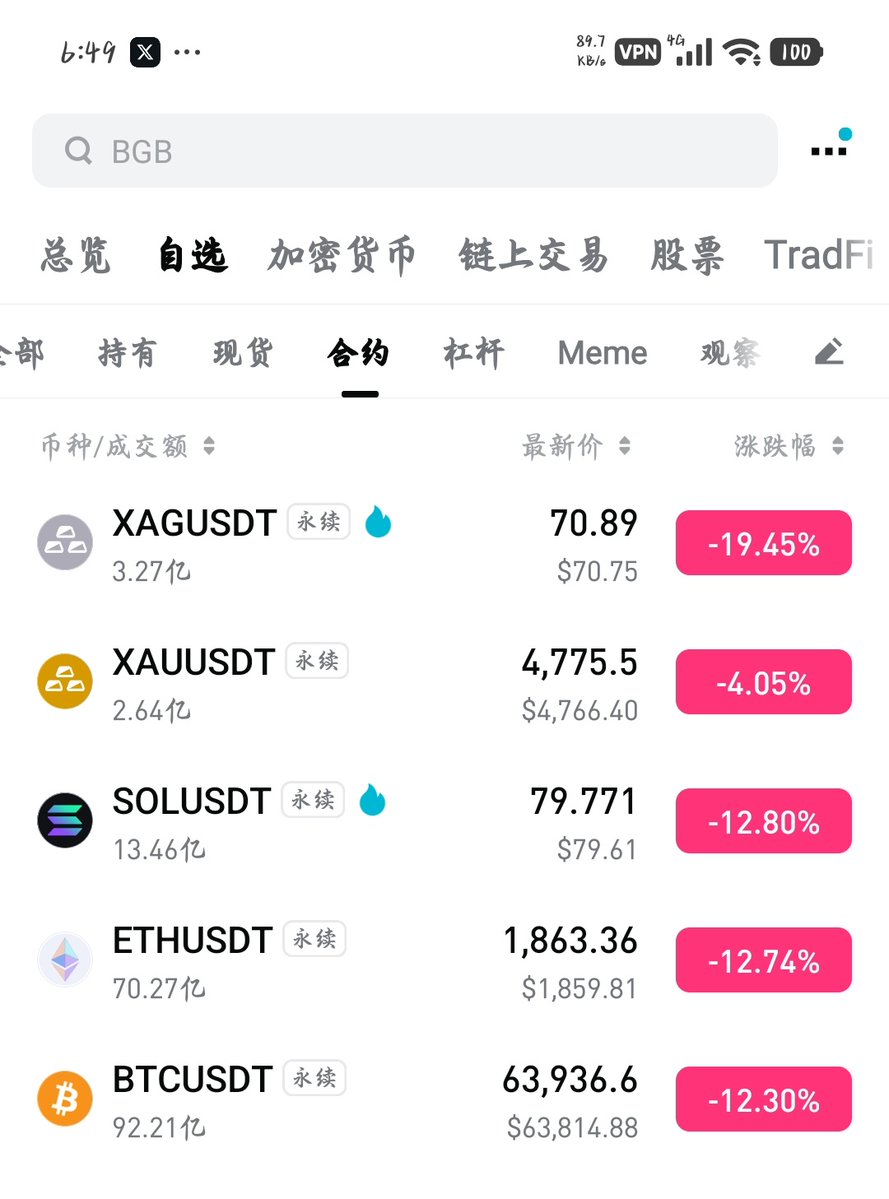Edit the watchlist with the pencil icon
Viewport: 889px width, 1199px height.
click(x=828, y=352)
